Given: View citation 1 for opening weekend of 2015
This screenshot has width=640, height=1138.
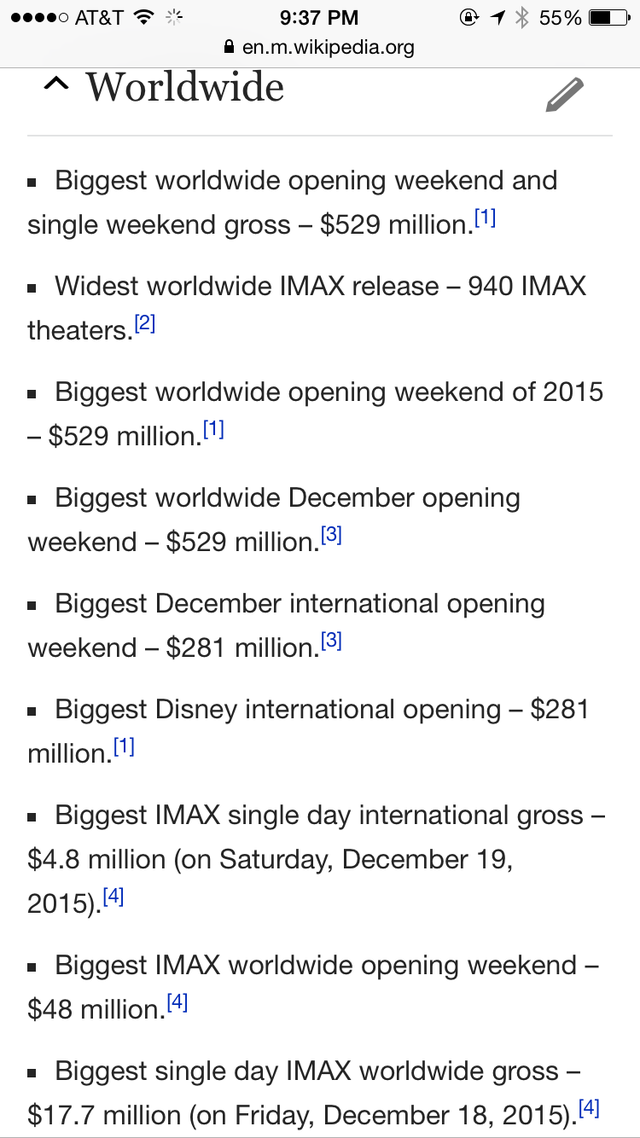Looking at the screenshot, I should (x=213, y=430).
